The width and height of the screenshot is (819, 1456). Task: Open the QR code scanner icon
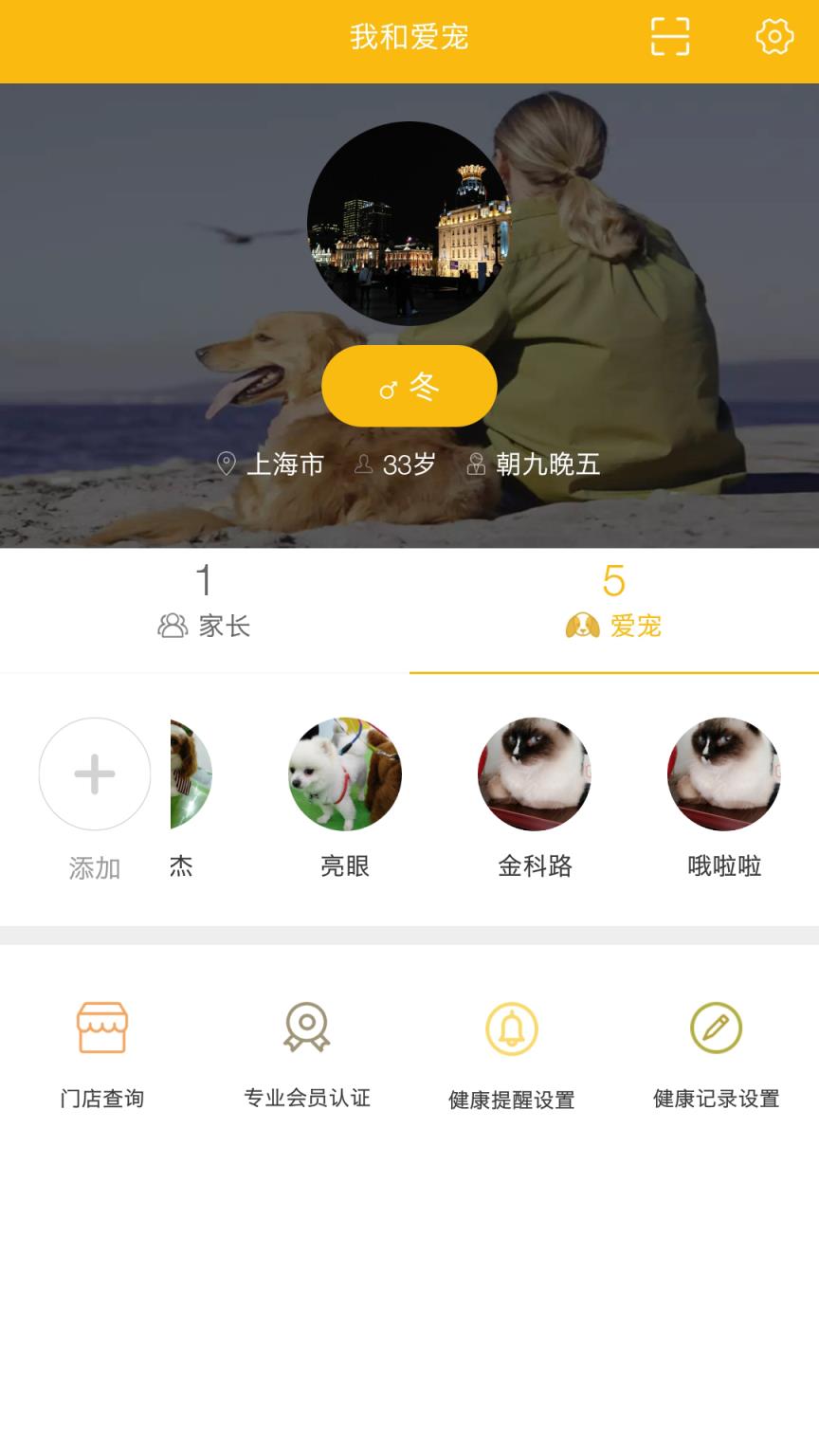[671, 36]
